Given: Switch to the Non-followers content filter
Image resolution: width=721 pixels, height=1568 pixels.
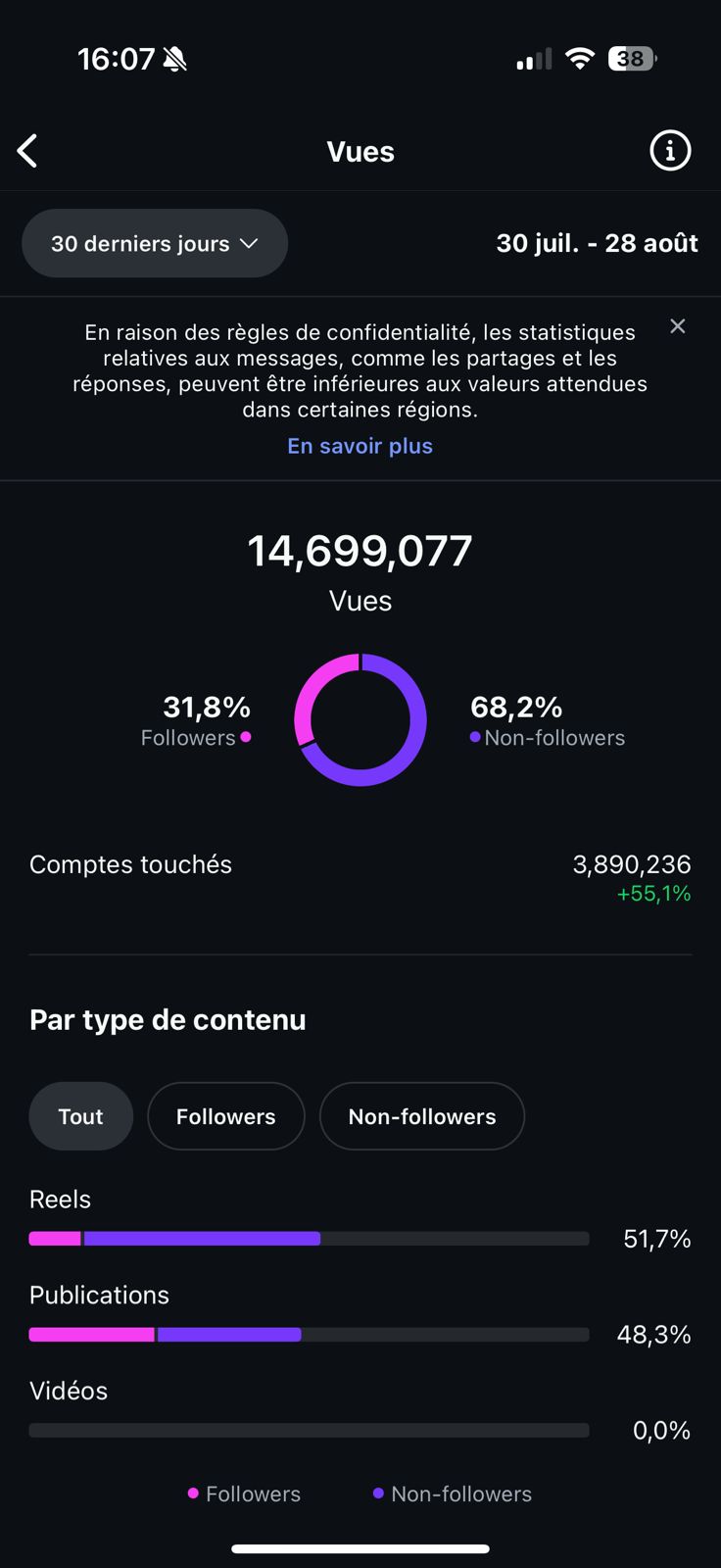Looking at the screenshot, I should pyautogui.click(x=421, y=1116).
